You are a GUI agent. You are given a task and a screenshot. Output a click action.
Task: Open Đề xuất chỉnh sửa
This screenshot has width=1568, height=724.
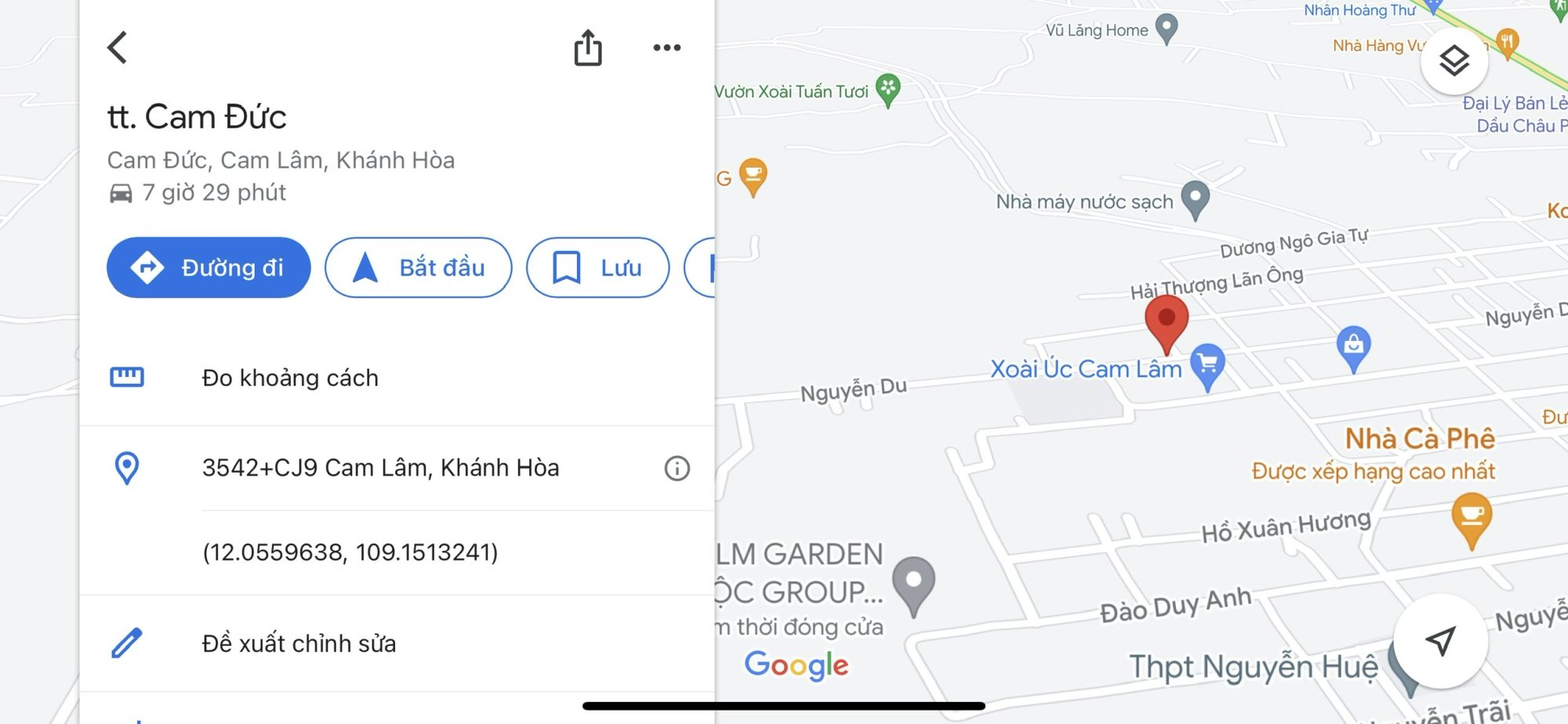click(299, 643)
